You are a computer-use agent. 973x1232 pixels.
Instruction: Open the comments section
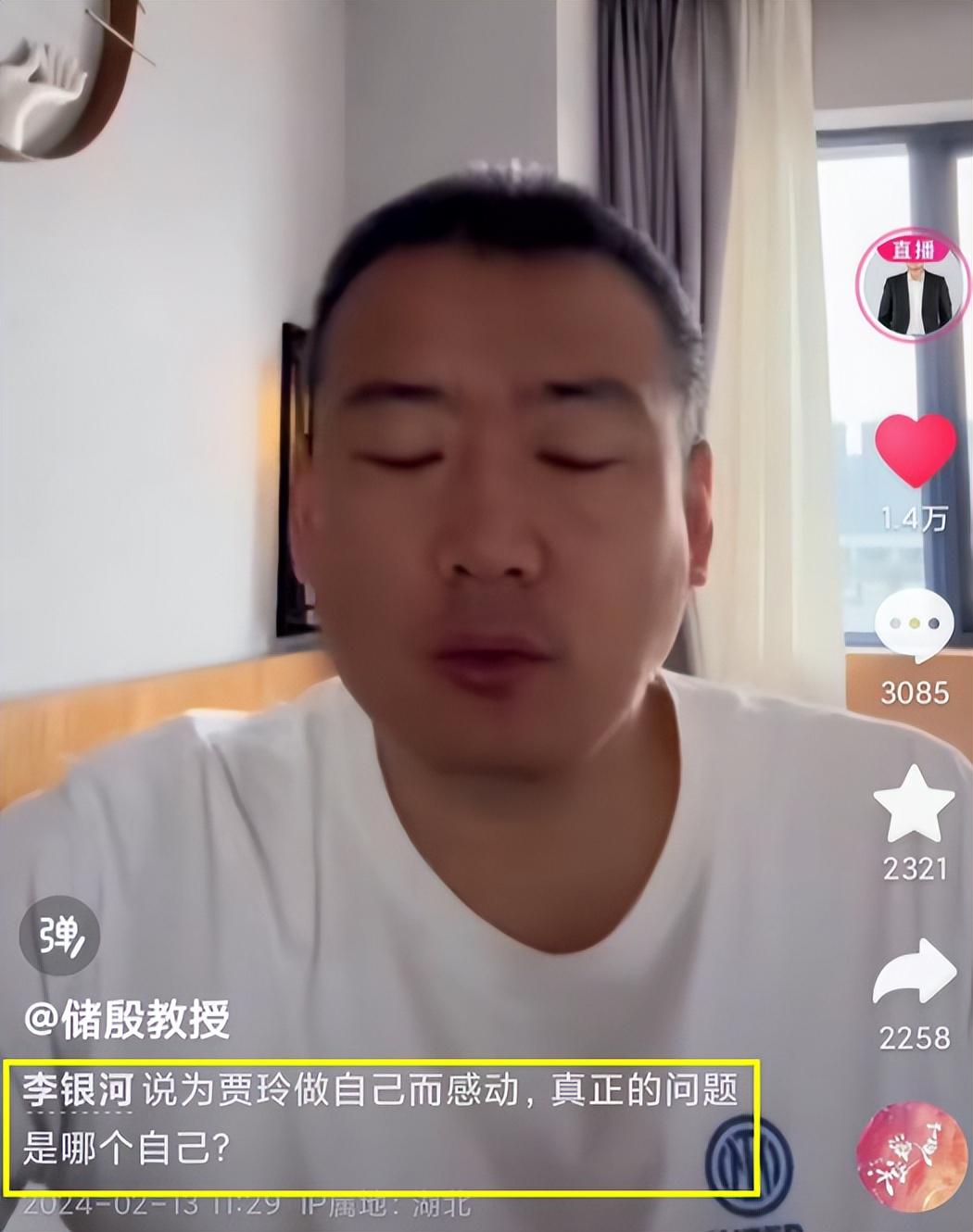point(914,626)
